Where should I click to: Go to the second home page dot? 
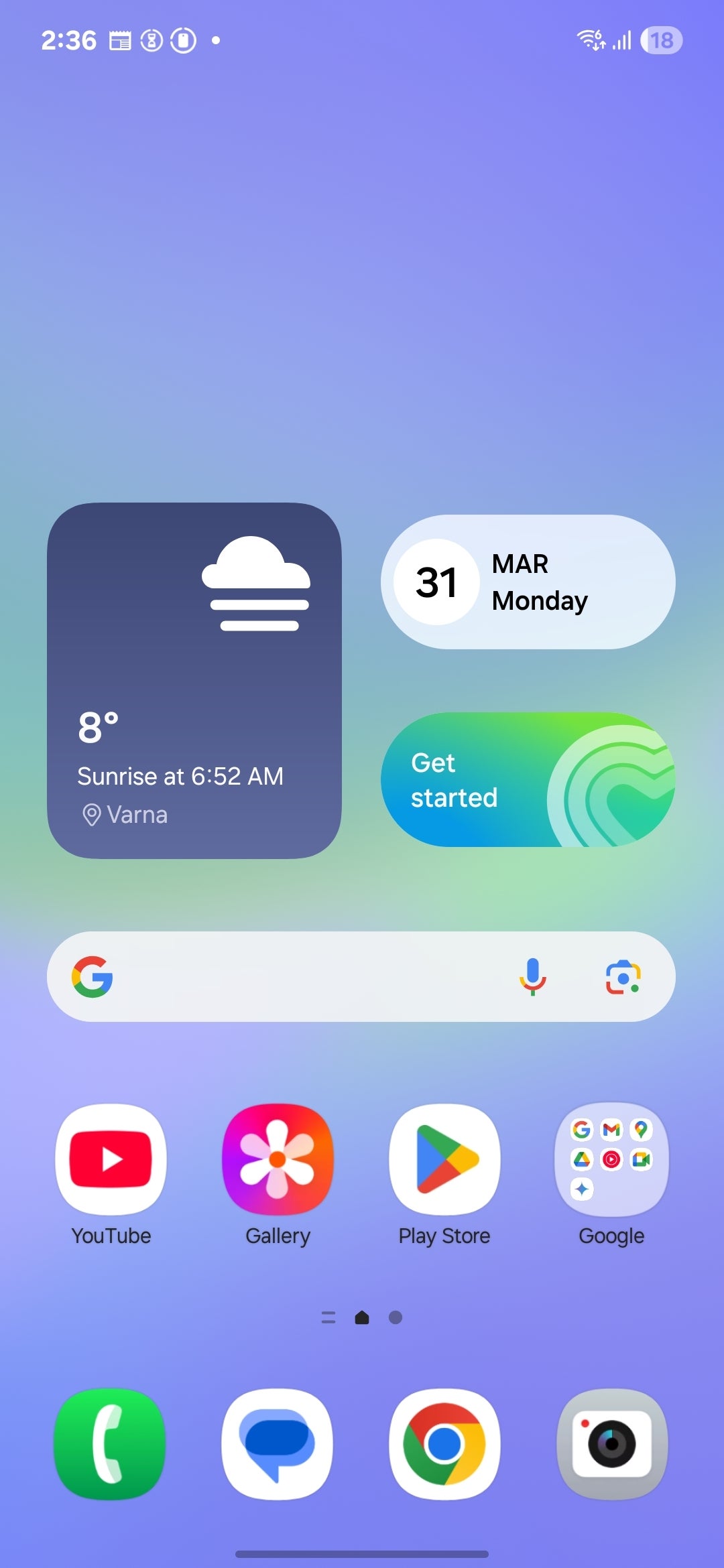point(396,1317)
